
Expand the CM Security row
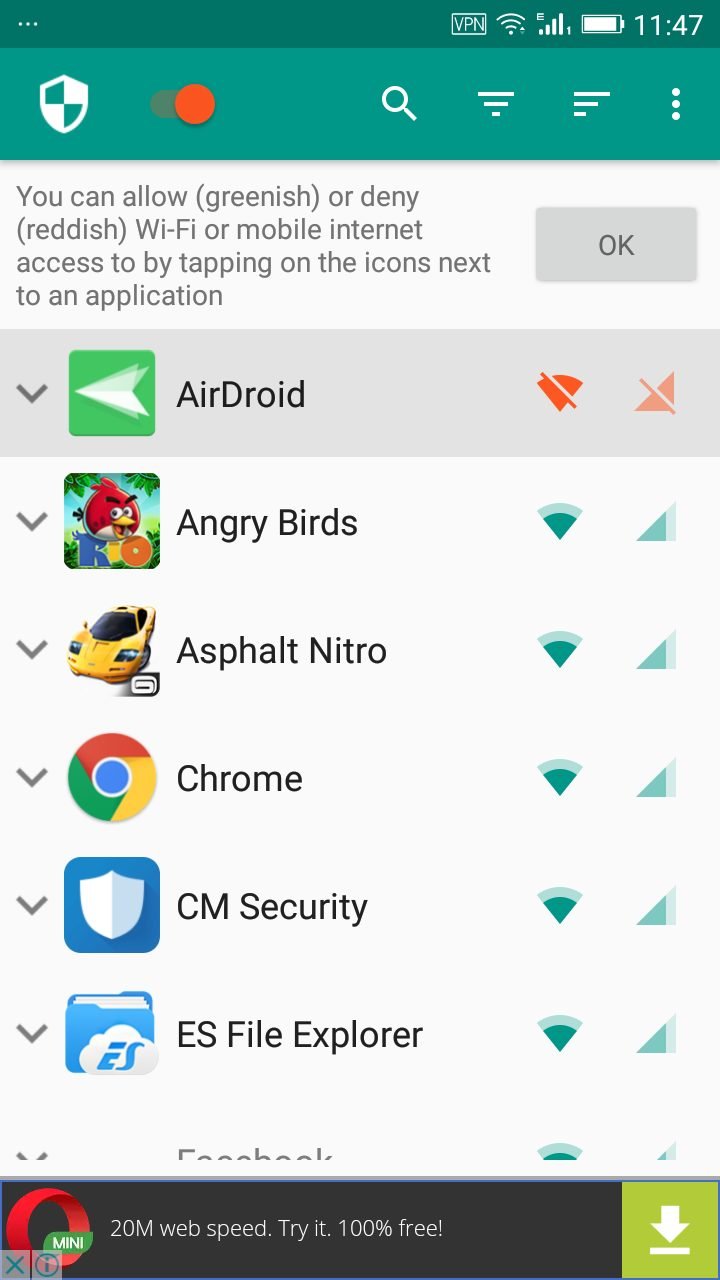(x=33, y=905)
